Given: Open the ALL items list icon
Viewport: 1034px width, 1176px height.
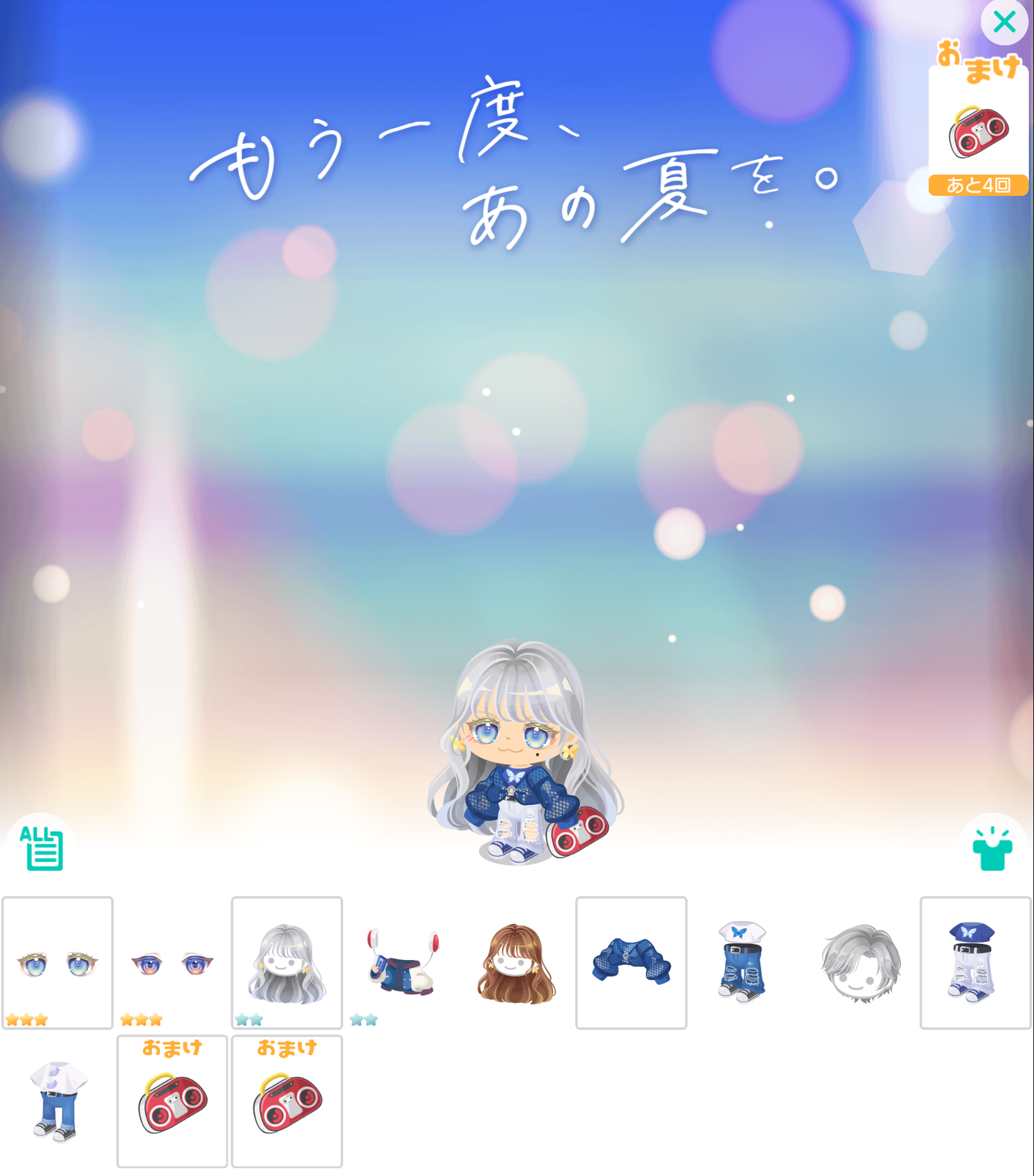Looking at the screenshot, I should click(x=41, y=848).
